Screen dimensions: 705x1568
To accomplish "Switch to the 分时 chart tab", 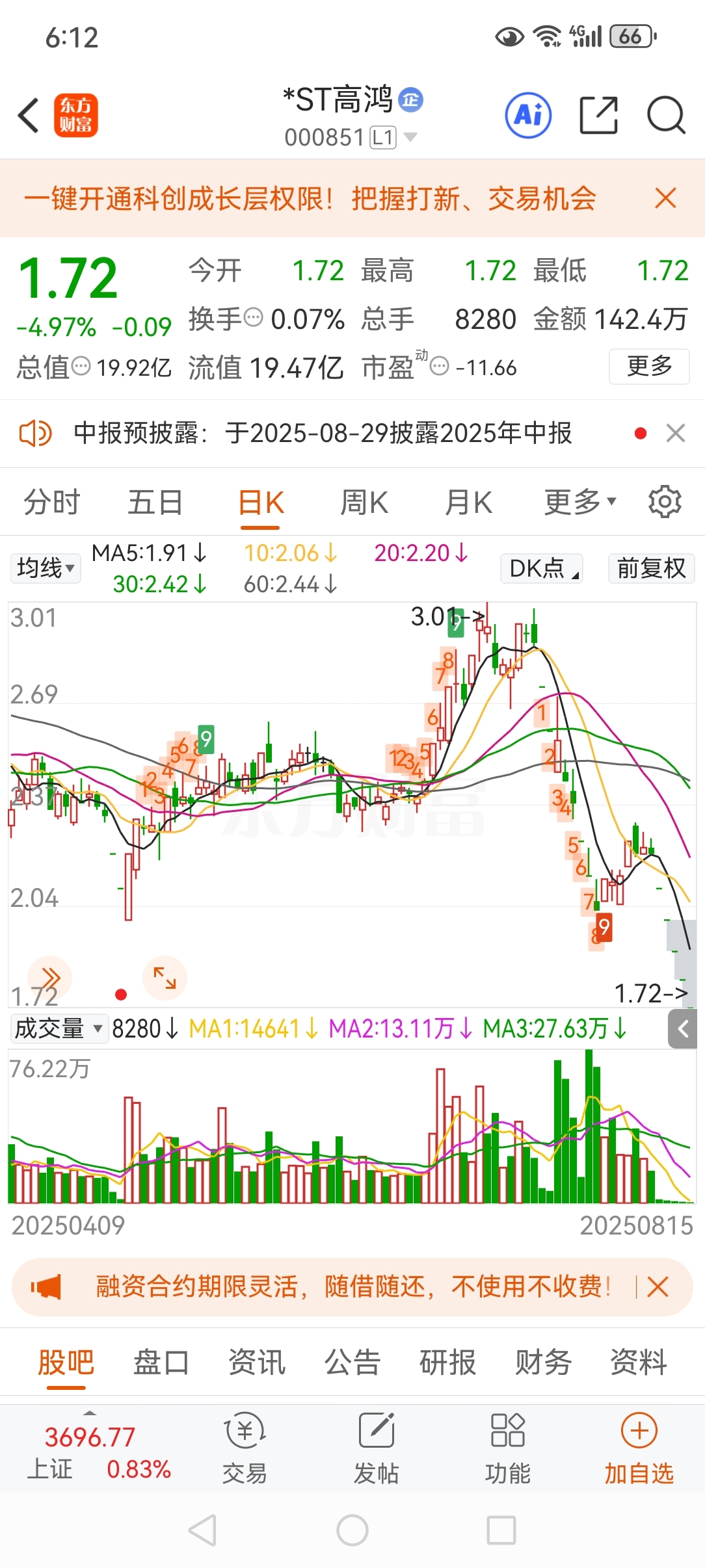I will pyautogui.click(x=51, y=503).
